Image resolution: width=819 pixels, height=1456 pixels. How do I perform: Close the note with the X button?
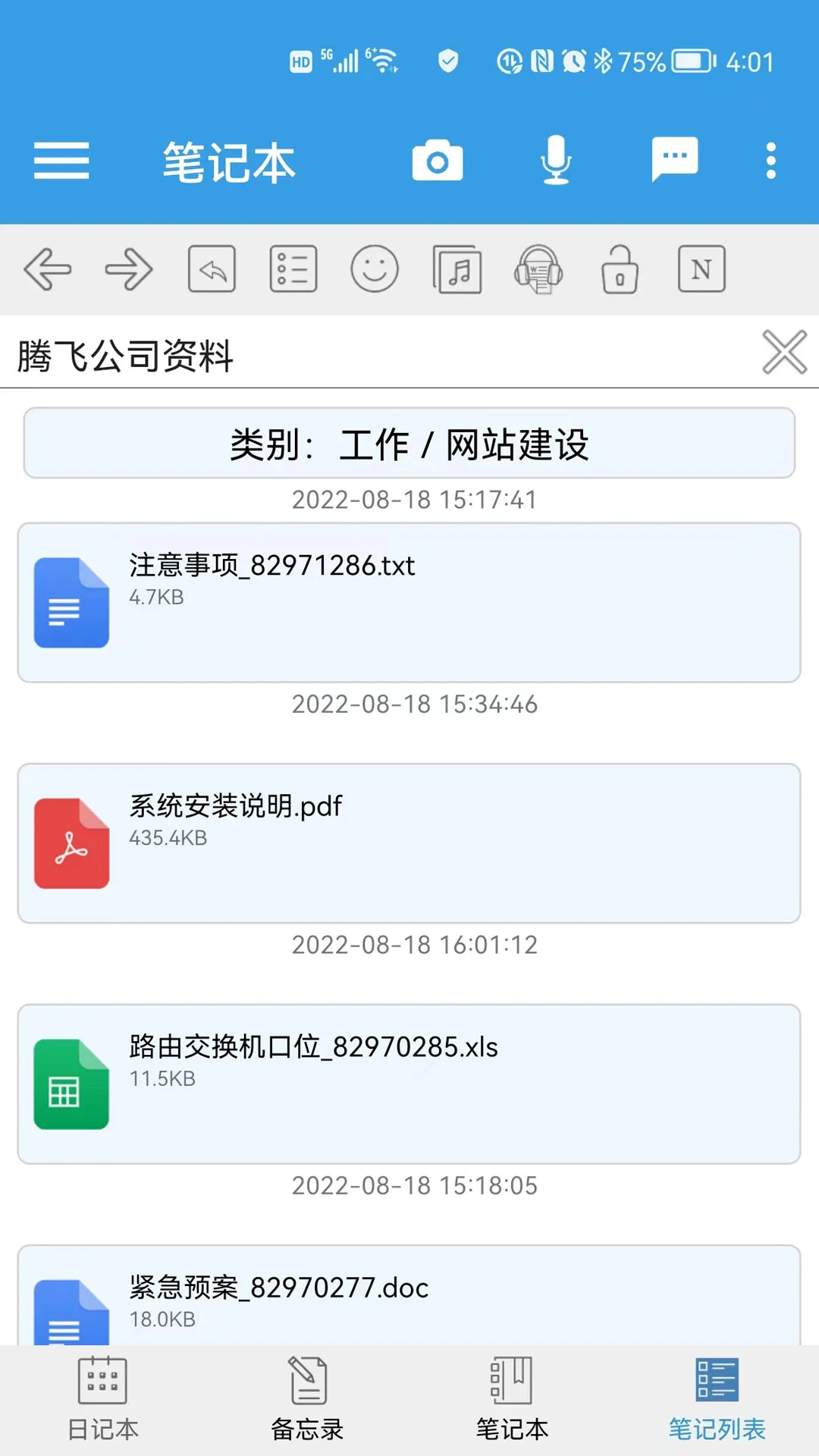783,351
